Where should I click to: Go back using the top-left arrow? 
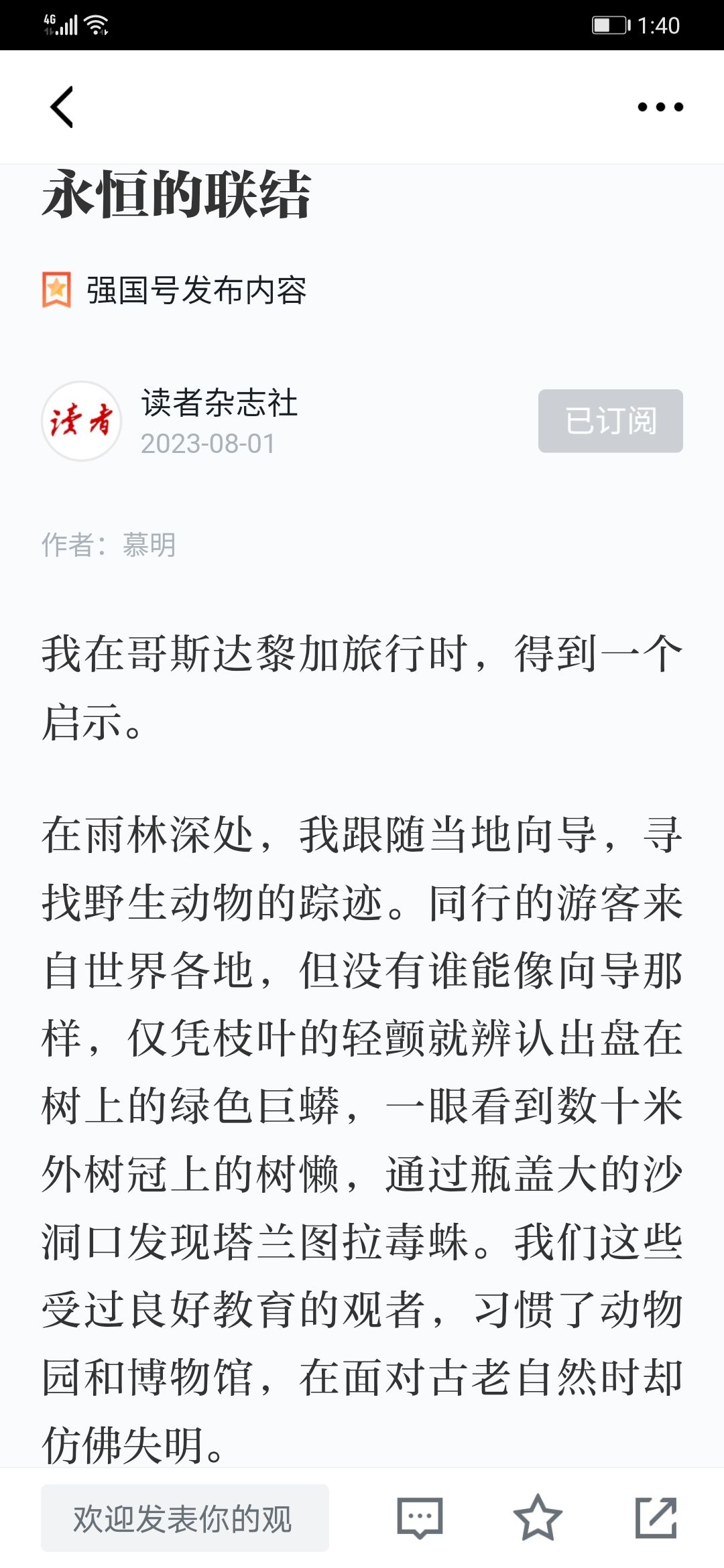(x=62, y=107)
